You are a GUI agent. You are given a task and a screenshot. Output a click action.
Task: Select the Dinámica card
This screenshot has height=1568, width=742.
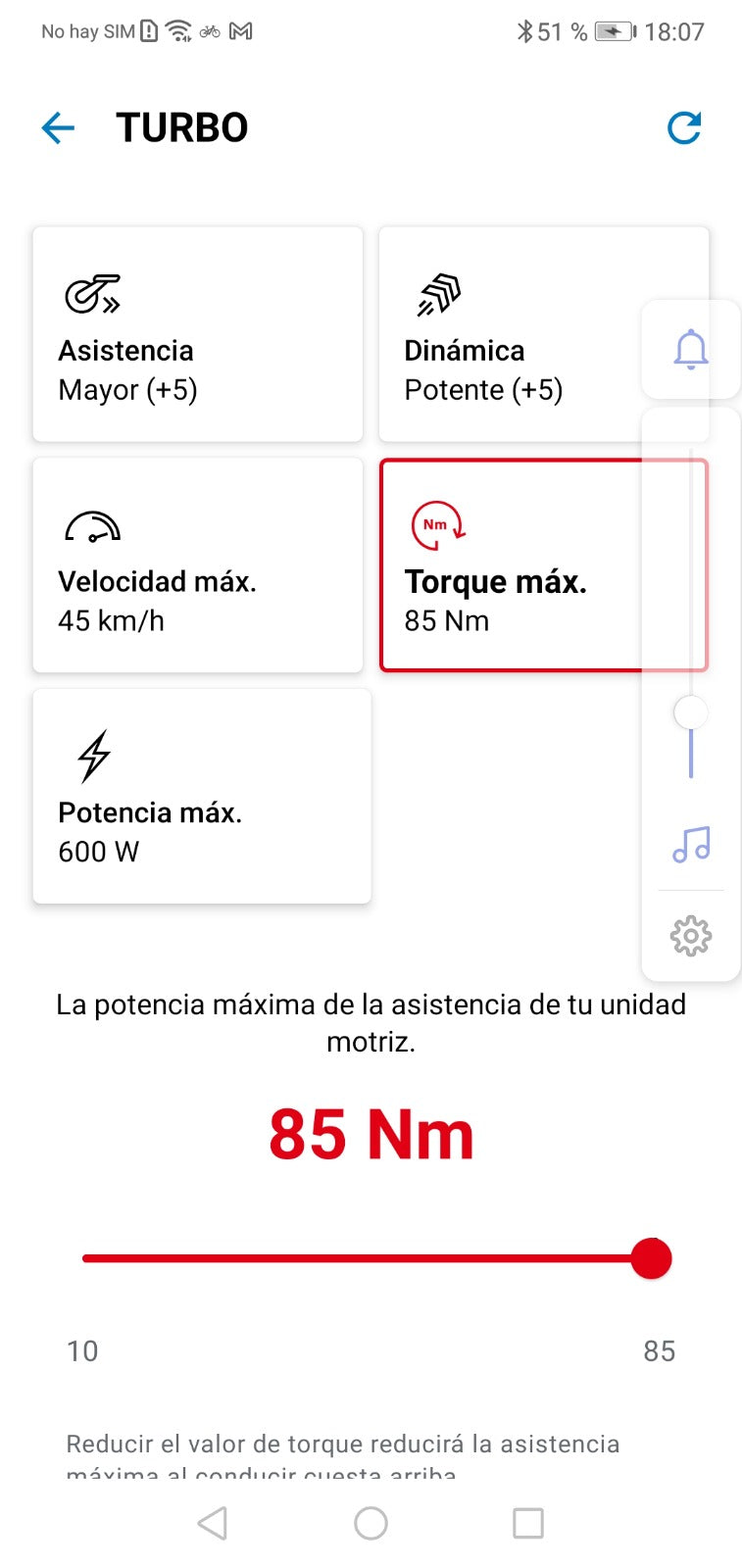click(510, 334)
